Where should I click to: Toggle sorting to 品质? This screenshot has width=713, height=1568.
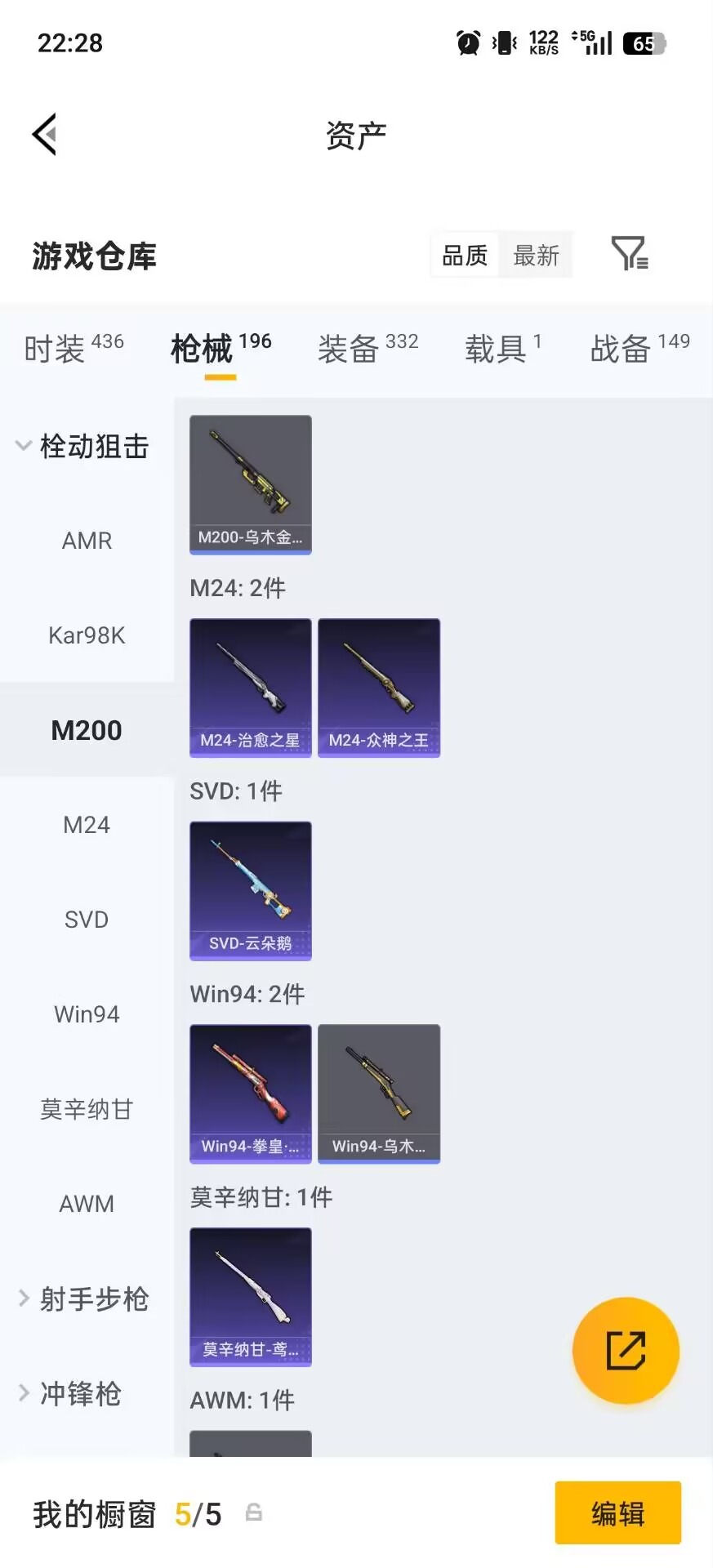coord(463,255)
